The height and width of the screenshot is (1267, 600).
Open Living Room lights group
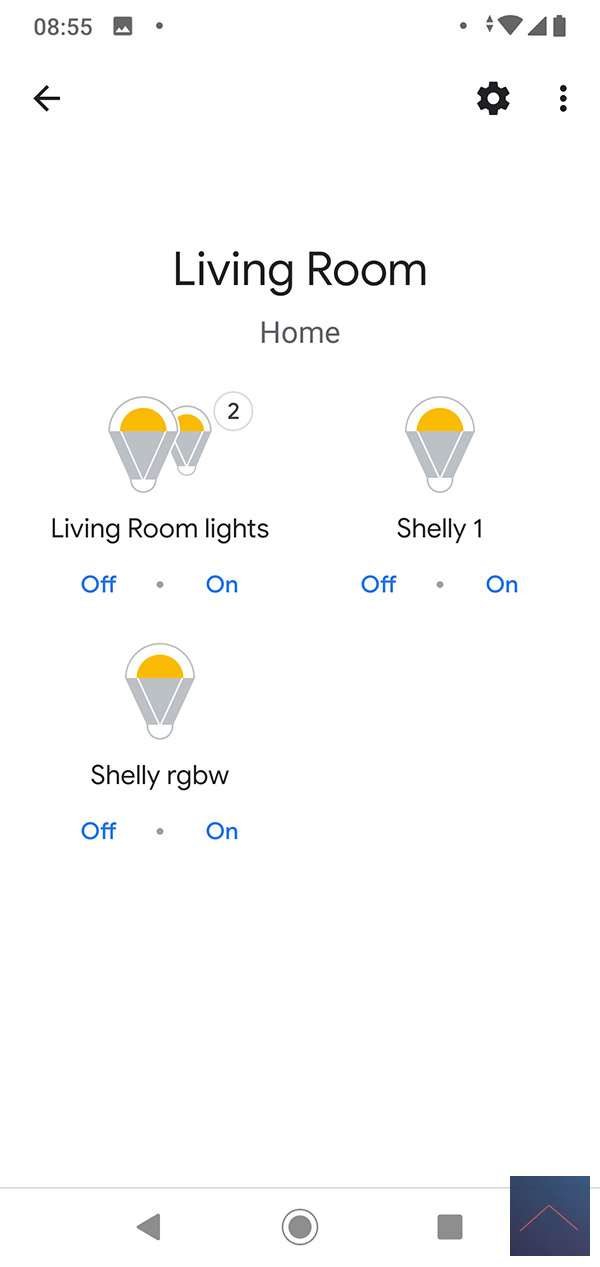tap(160, 445)
